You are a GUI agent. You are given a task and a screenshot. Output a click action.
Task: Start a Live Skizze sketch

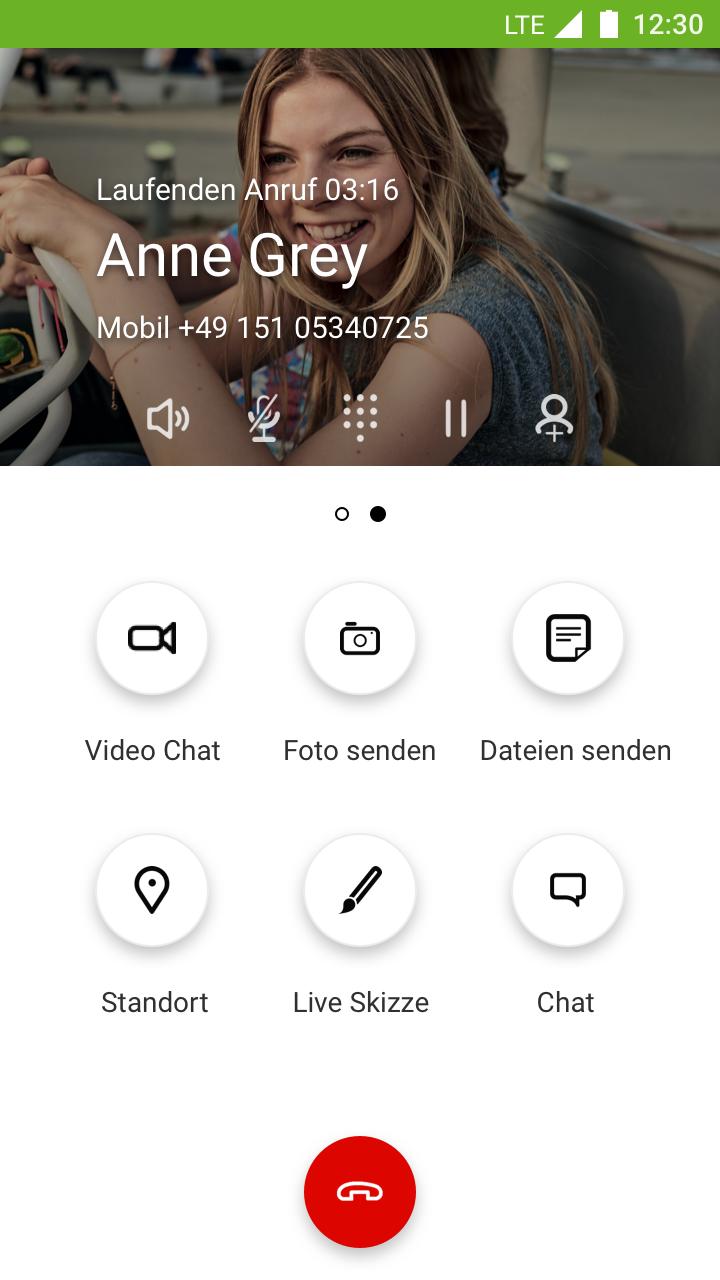[x=360, y=890]
